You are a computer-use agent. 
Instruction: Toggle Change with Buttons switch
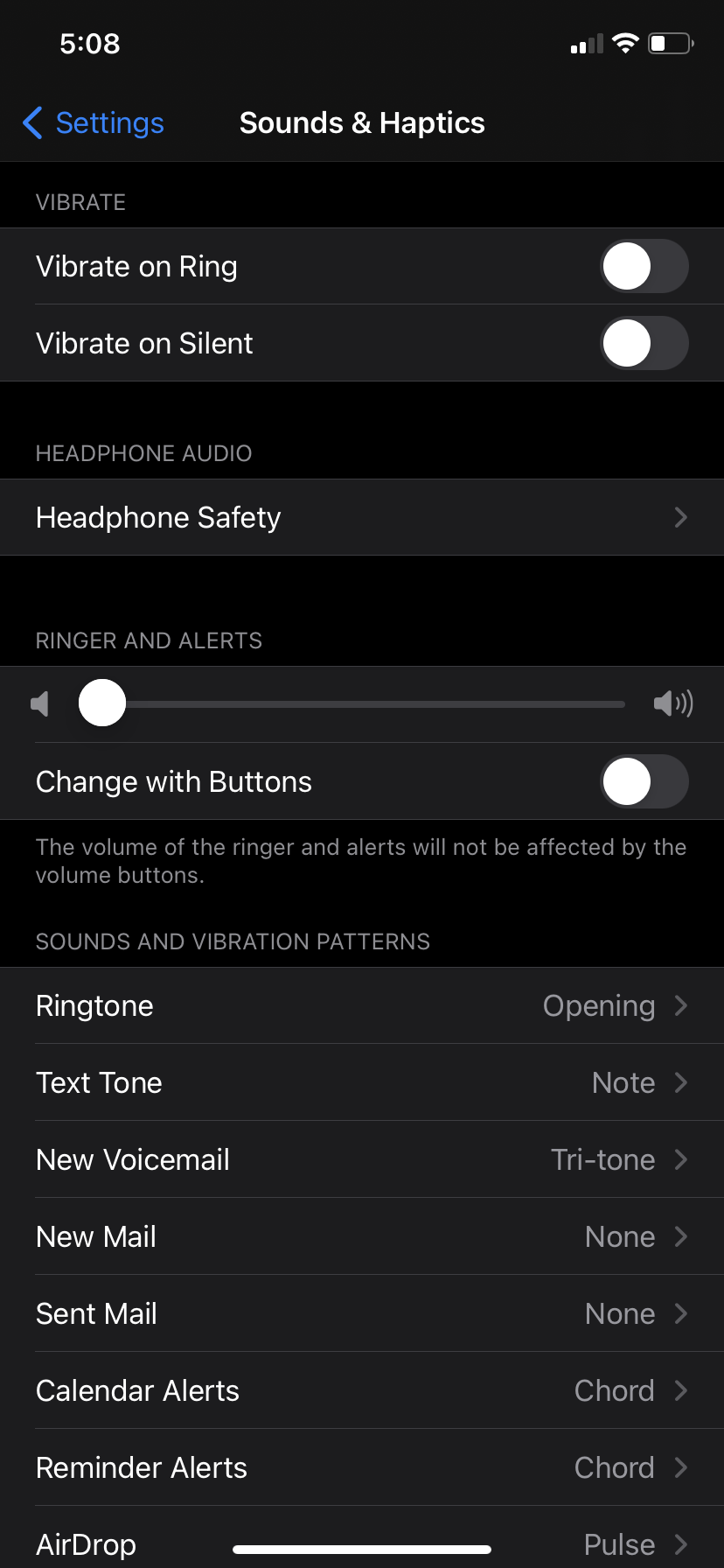pyautogui.click(x=644, y=781)
